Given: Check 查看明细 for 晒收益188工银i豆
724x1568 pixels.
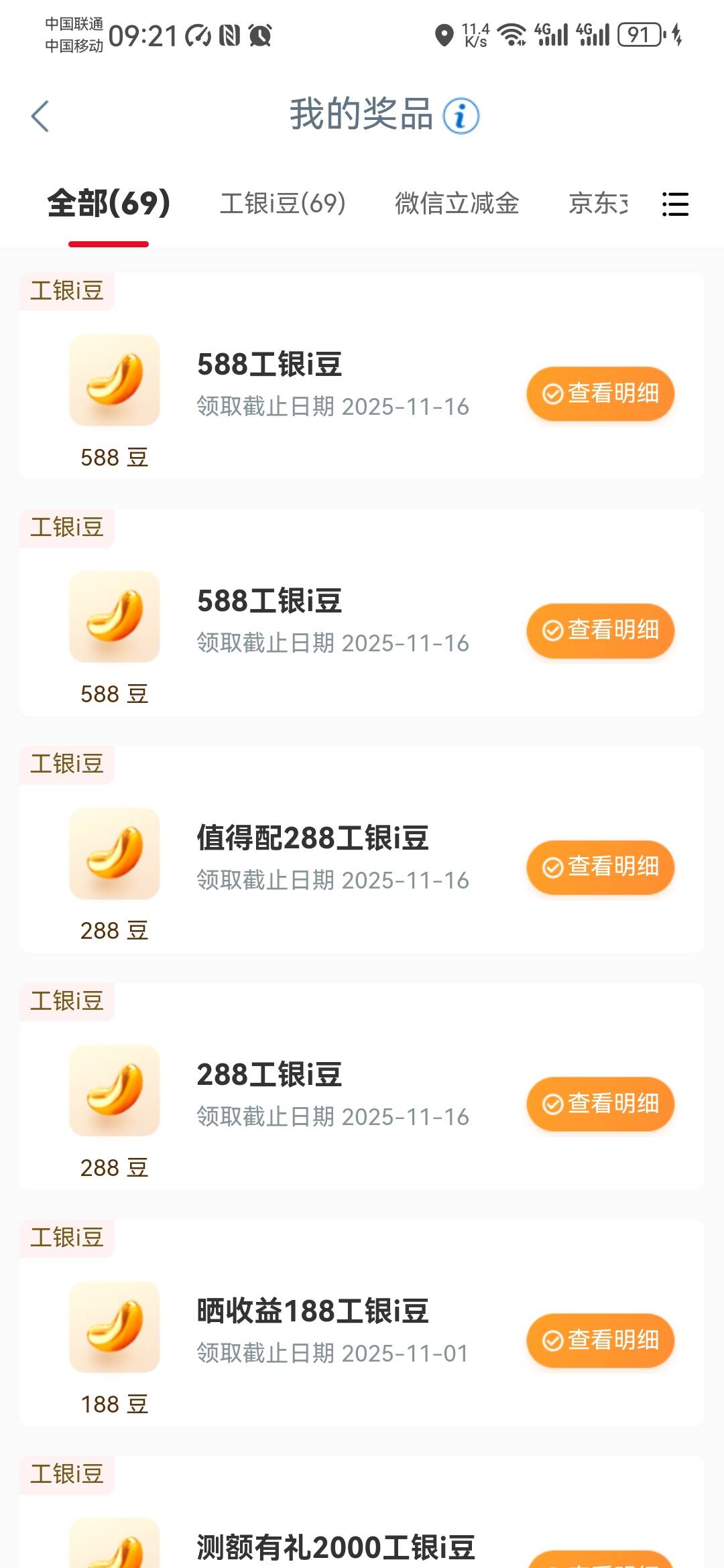Looking at the screenshot, I should (600, 1340).
